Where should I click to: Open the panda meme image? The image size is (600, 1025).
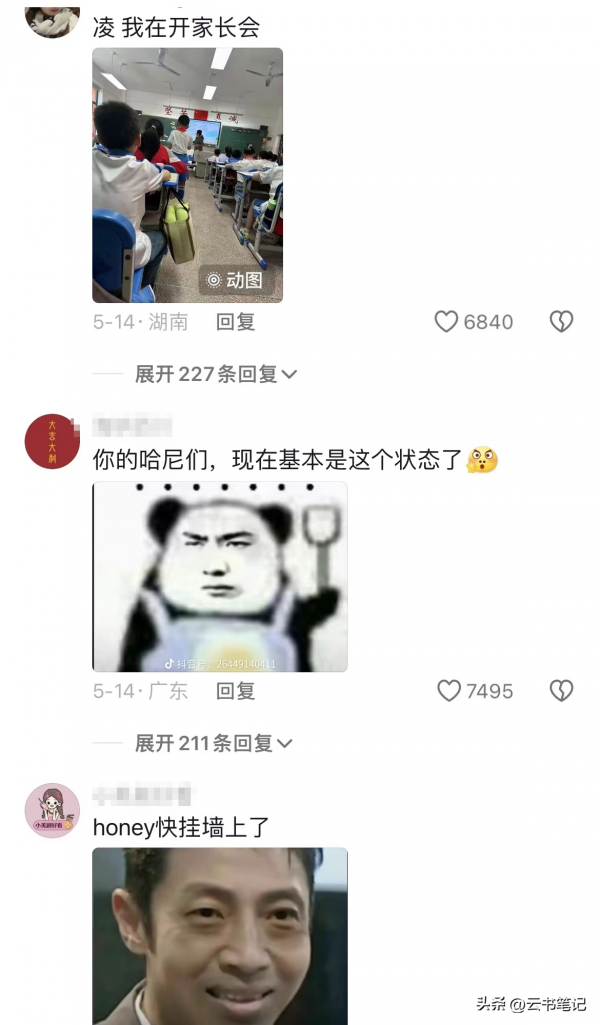(x=220, y=577)
